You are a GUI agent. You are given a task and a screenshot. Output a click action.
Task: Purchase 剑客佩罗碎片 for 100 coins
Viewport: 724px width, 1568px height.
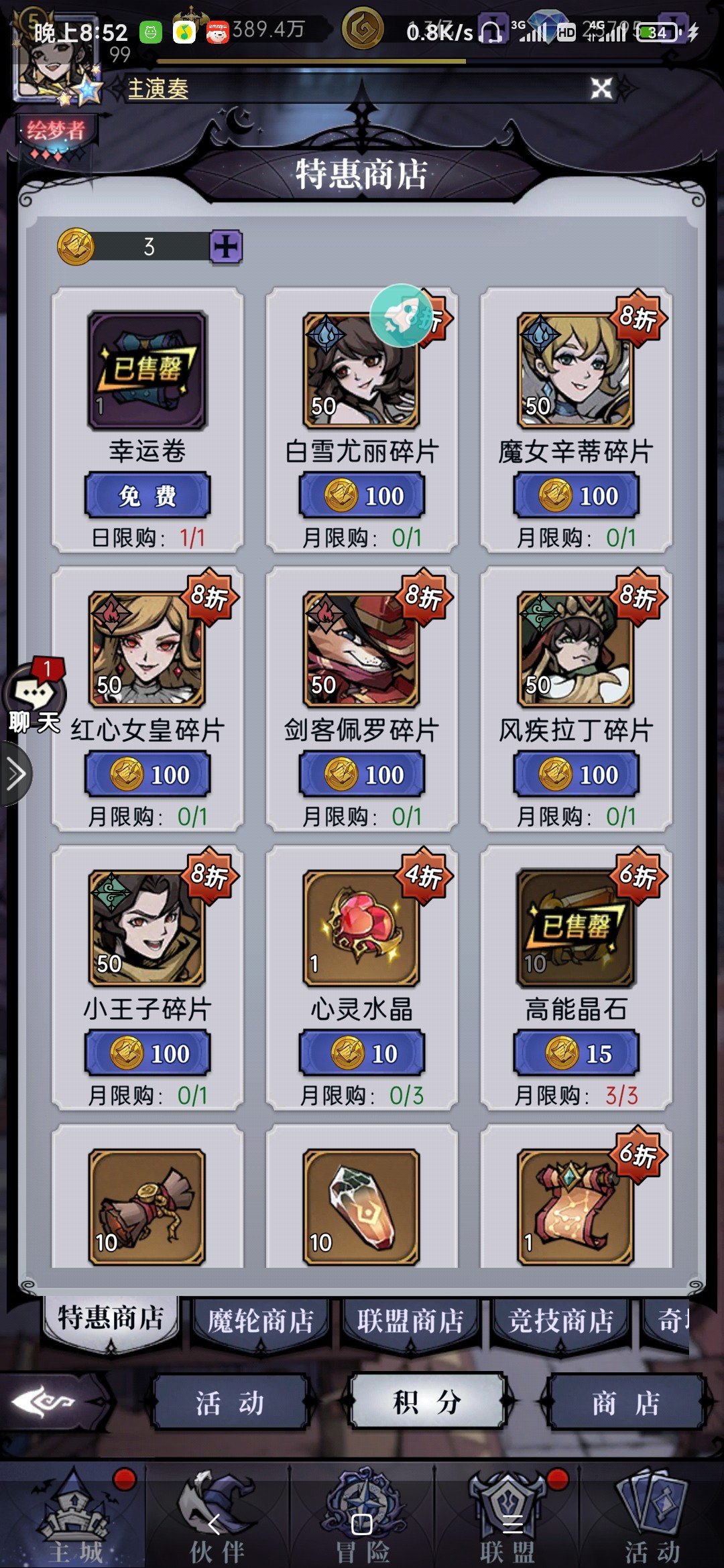[x=362, y=775]
